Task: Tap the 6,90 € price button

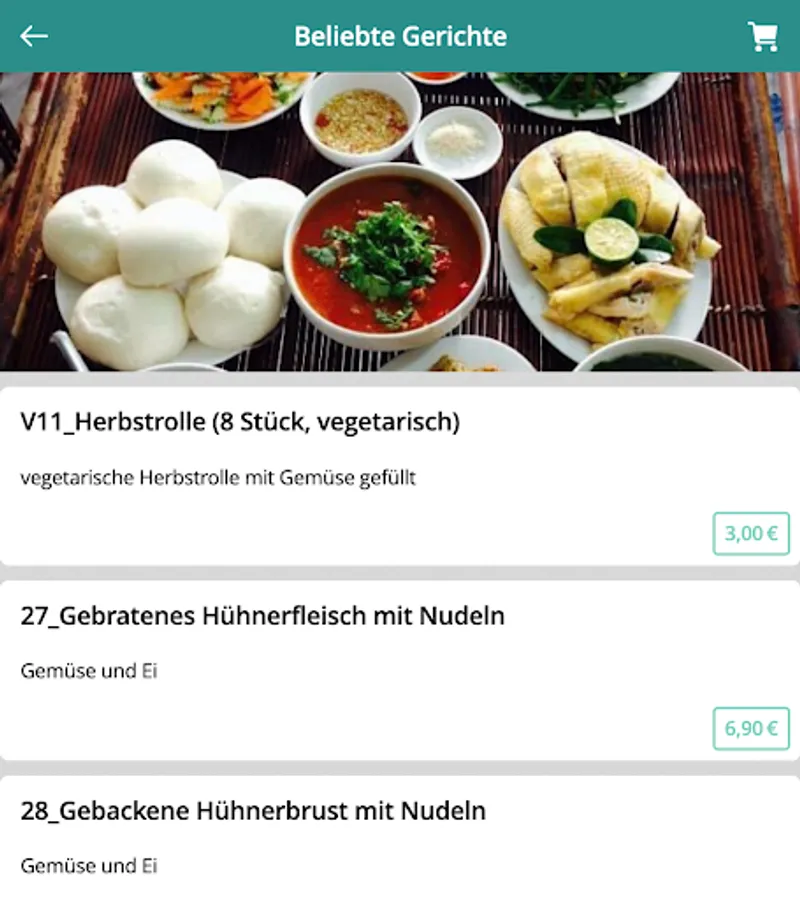Action: pyautogui.click(x=751, y=728)
